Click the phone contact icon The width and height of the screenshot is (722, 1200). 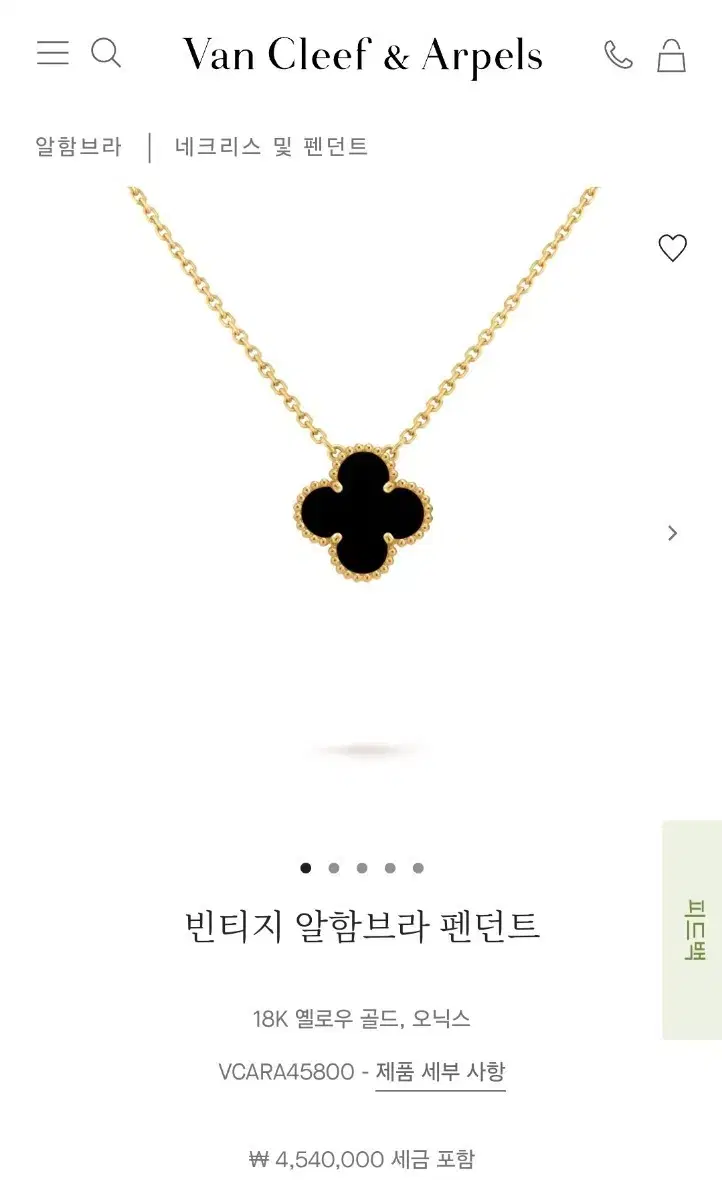pos(618,55)
